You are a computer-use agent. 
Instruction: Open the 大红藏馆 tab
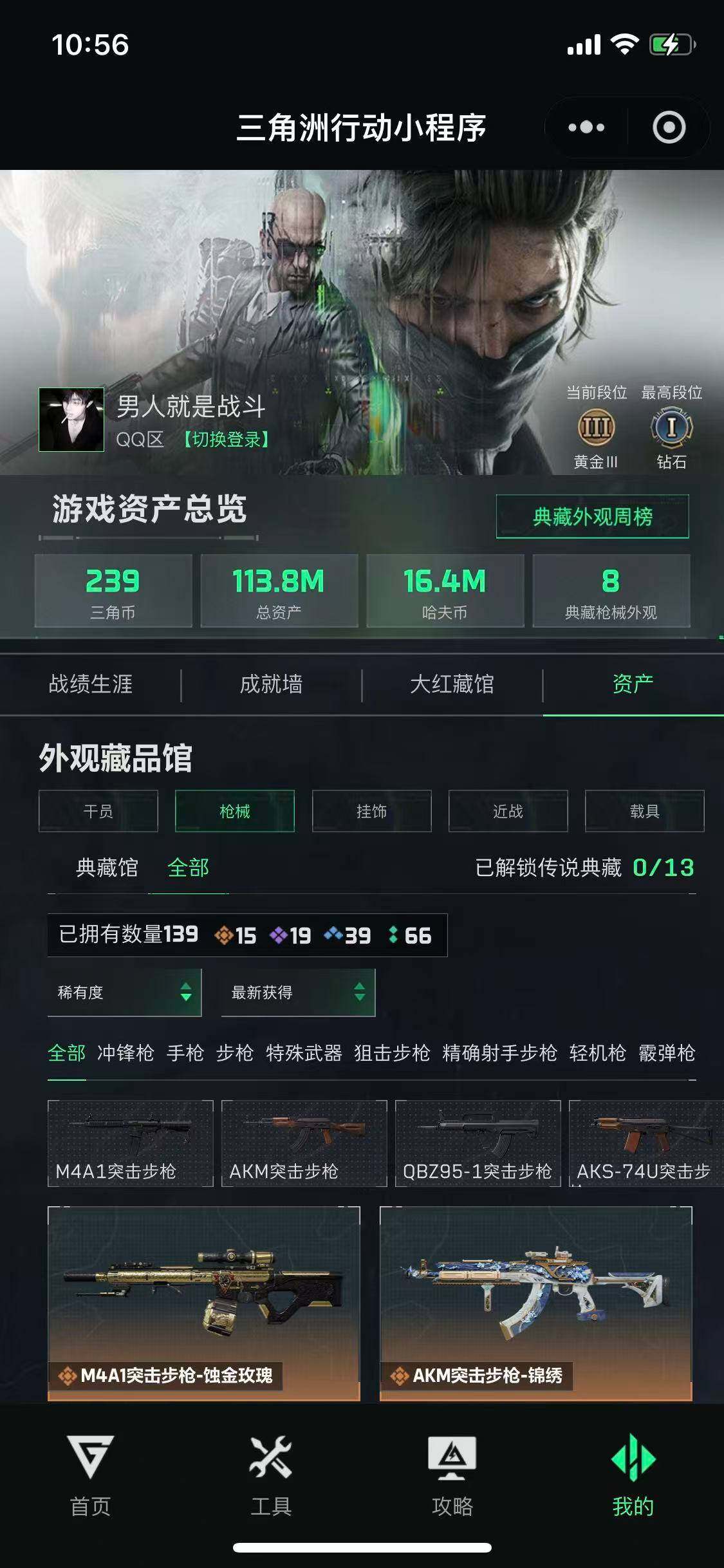tap(452, 684)
